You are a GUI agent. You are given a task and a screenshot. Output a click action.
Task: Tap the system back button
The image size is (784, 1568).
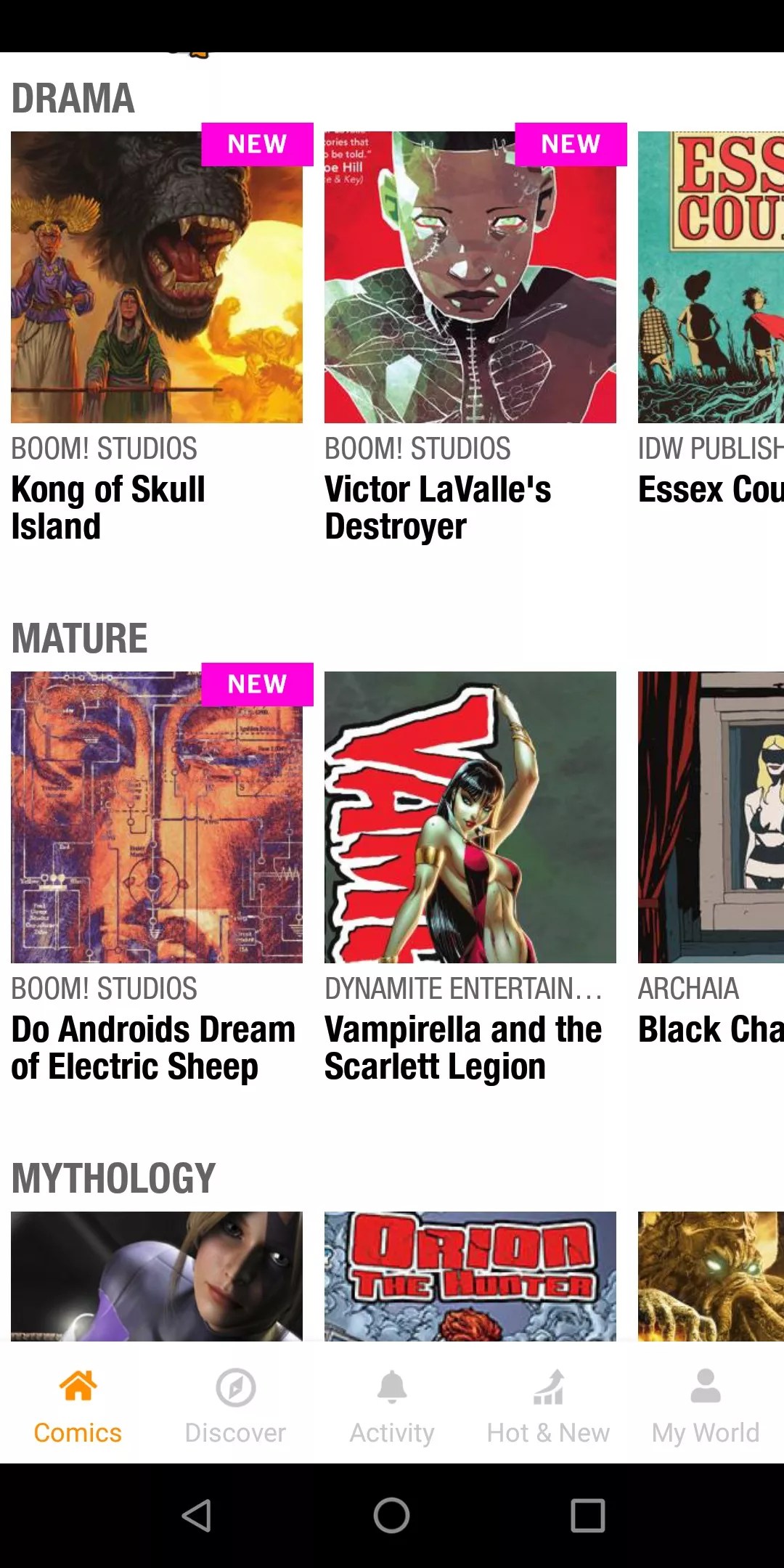point(196,1516)
